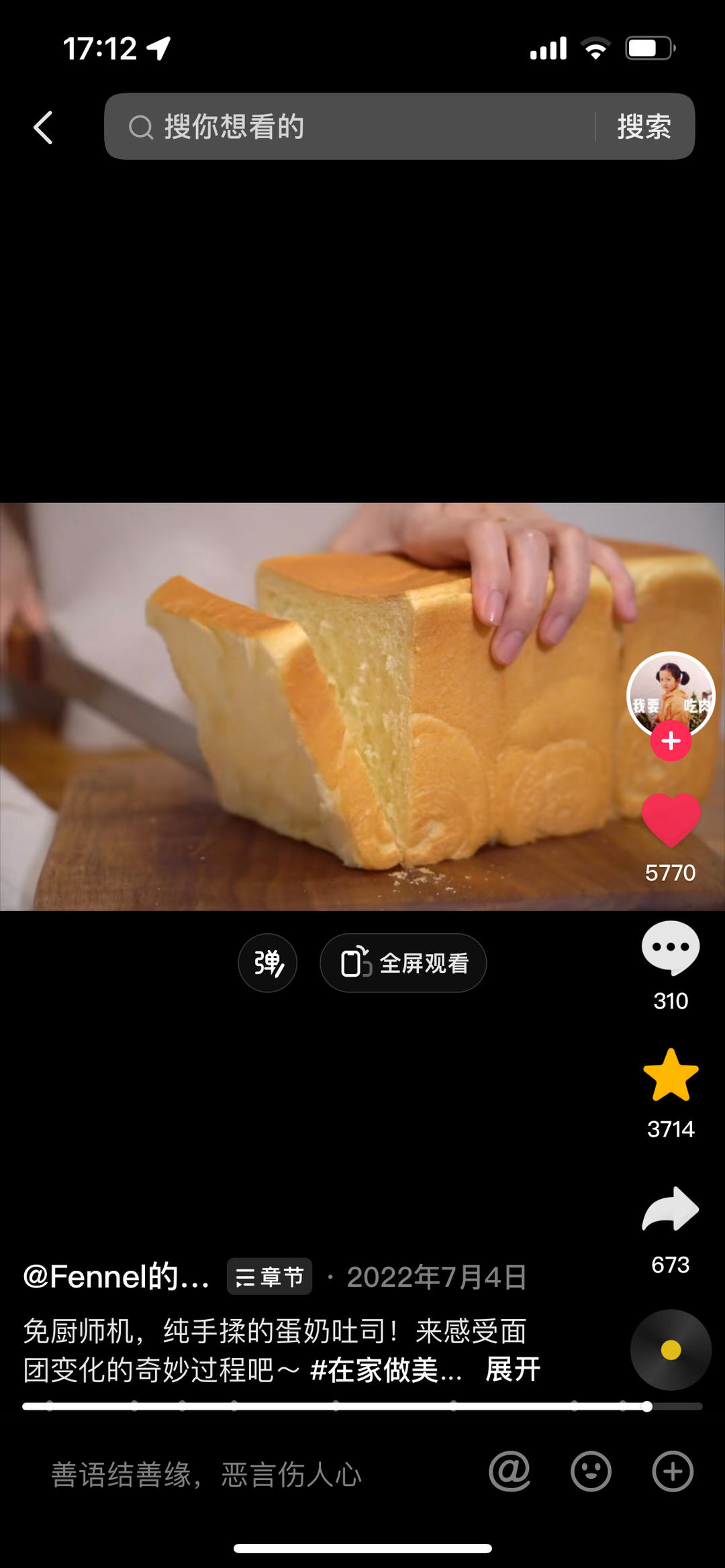Viewport: 725px width, 1568px height.
Task: Open the creator's profile avatar
Action: [x=670, y=692]
